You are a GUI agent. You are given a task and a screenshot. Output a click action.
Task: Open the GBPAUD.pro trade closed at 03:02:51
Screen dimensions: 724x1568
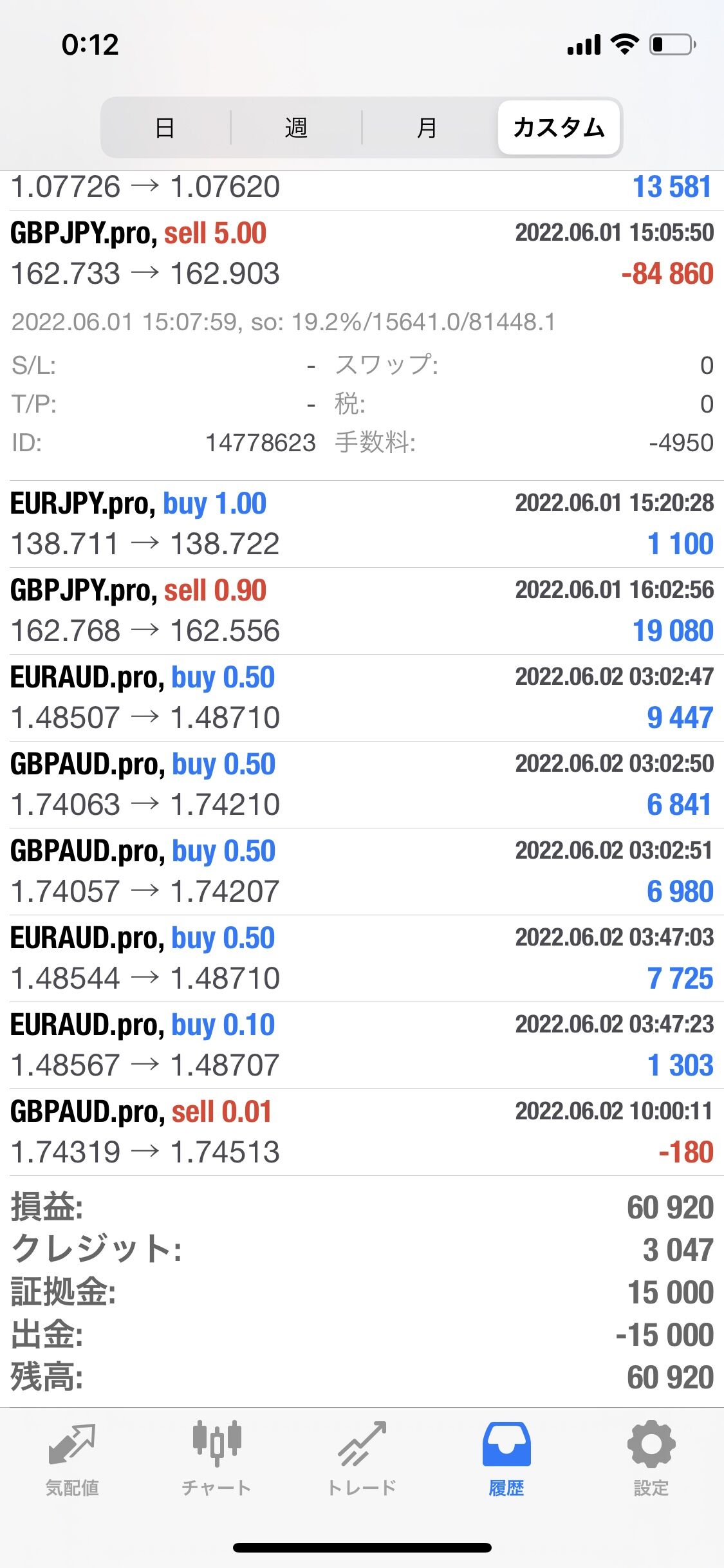click(x=362, y=872)
